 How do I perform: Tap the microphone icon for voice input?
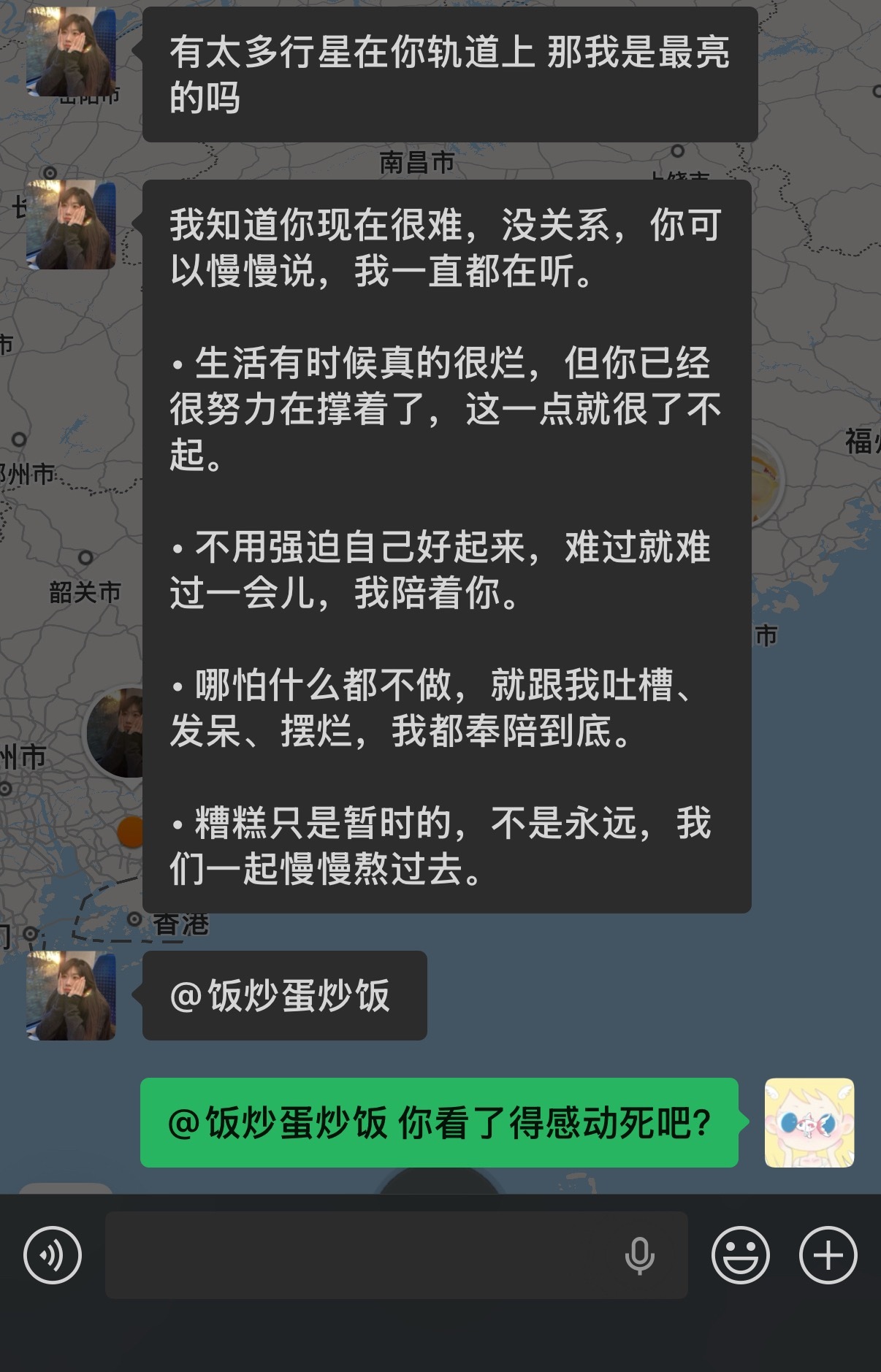639,1257
